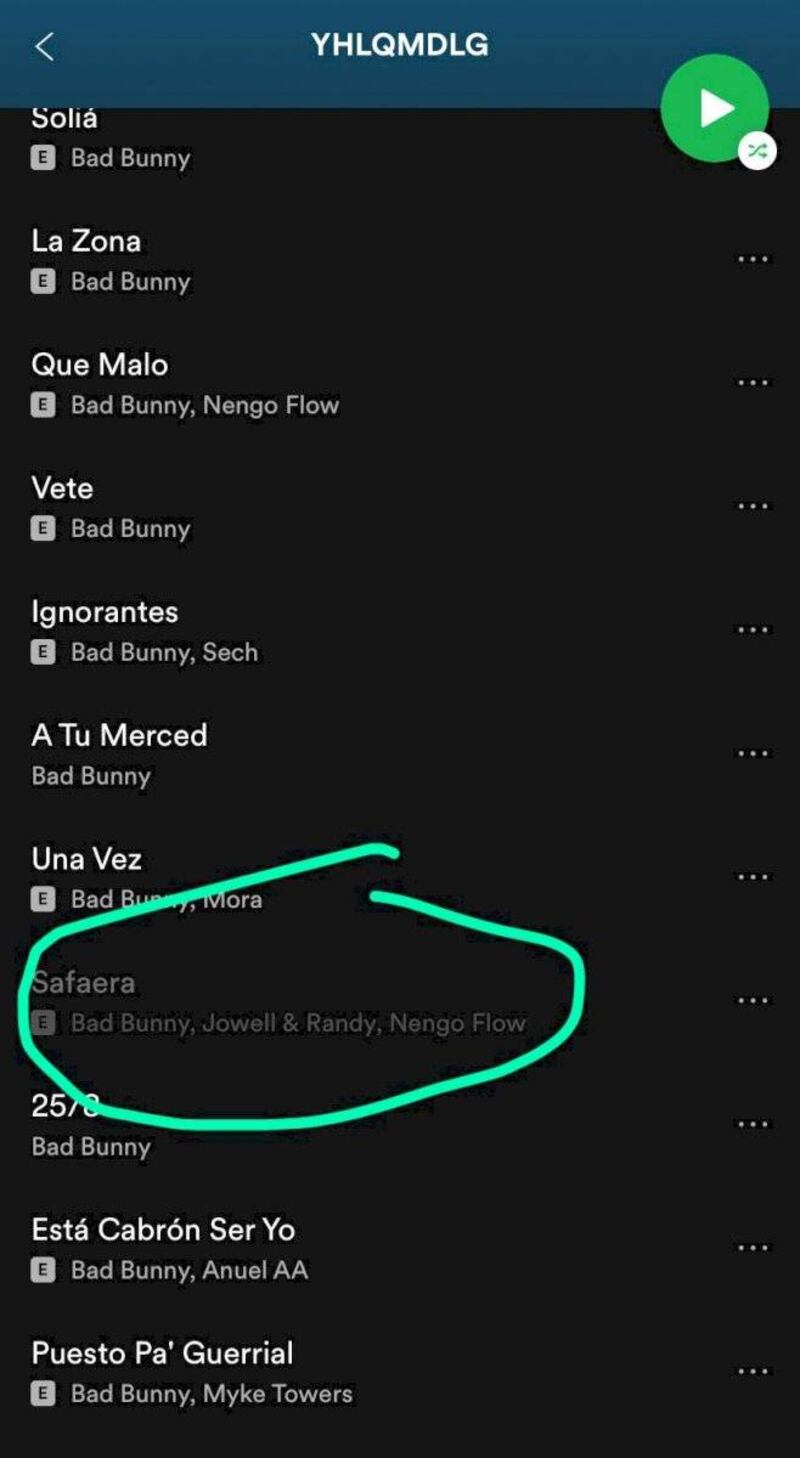Open the overflow menu for A Tu Merced

752,754
